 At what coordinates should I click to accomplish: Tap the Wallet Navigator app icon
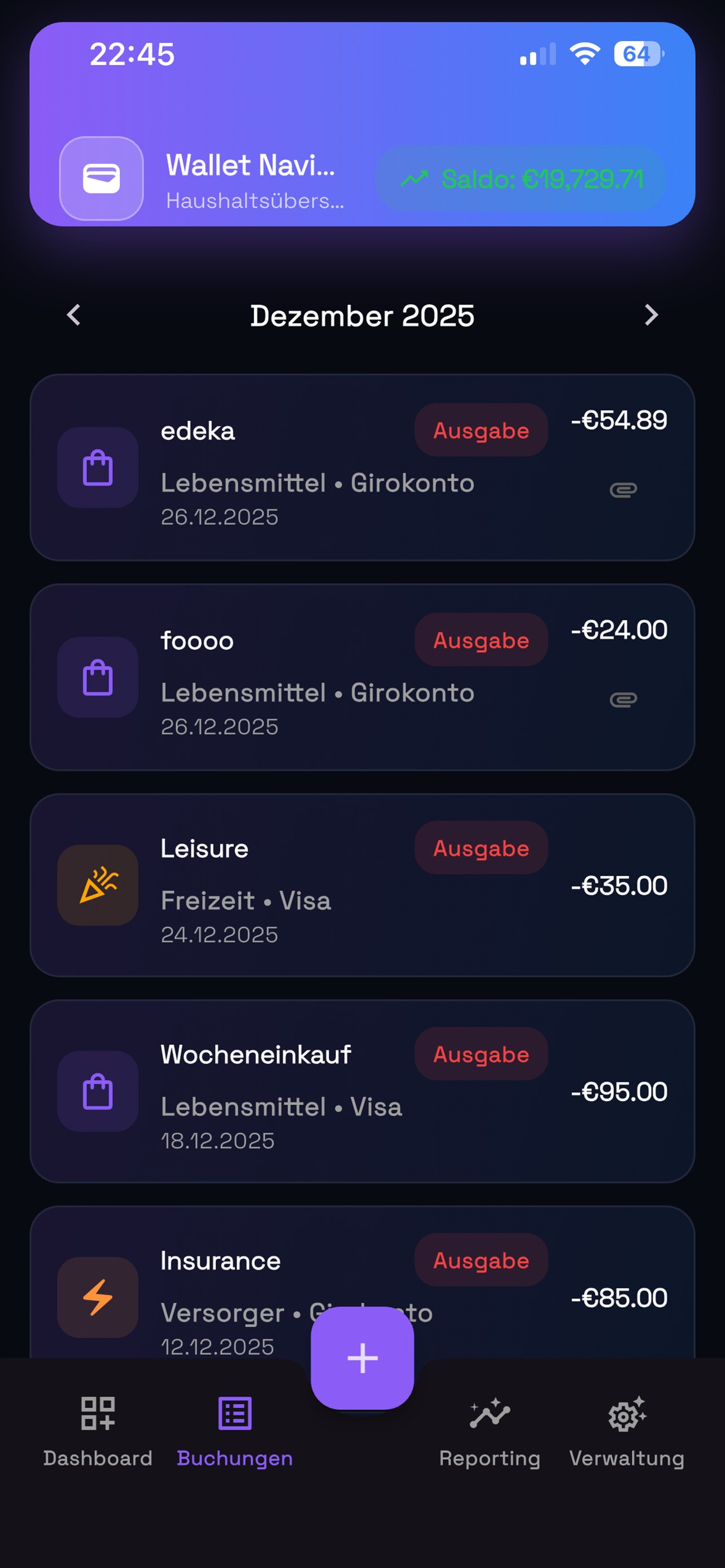click(x=101, y=178)
